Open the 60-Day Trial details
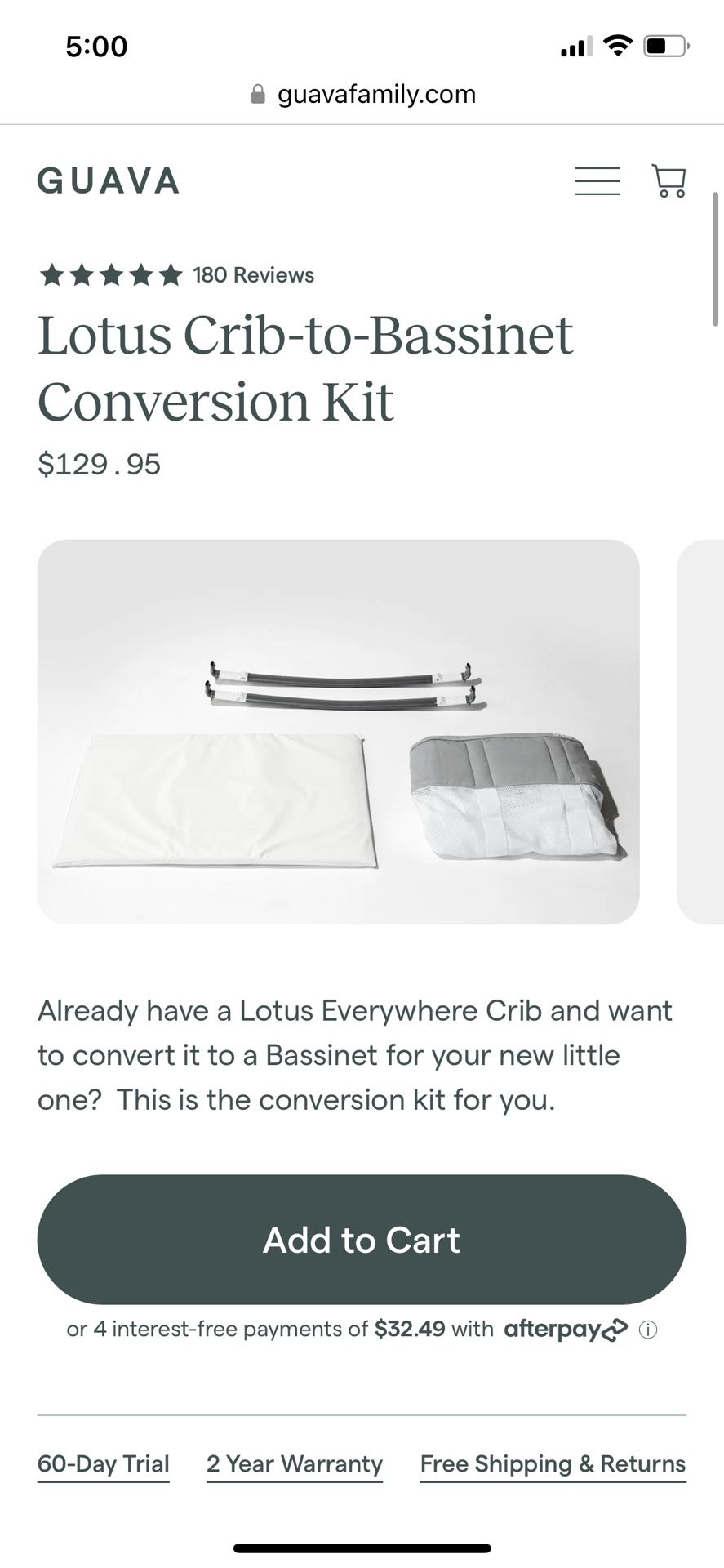The height and width of the screenshot is (1568, 724). click(104, 1463)
